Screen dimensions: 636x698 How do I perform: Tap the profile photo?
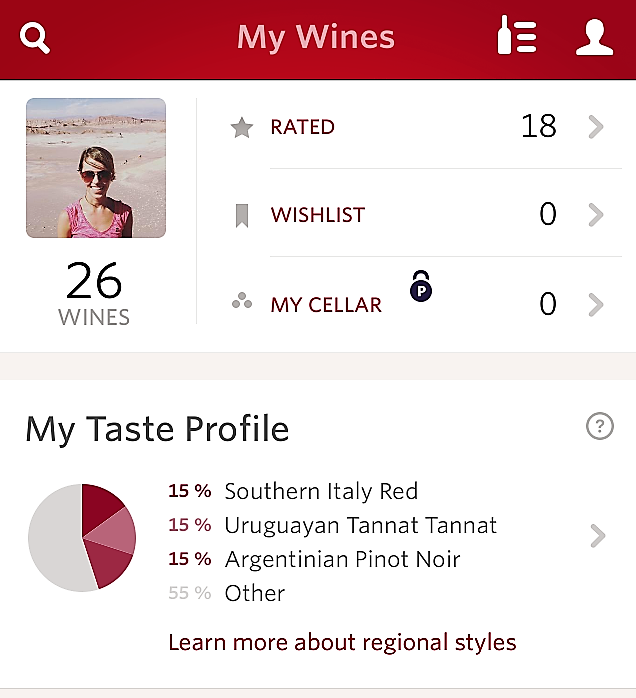(96, 168)
